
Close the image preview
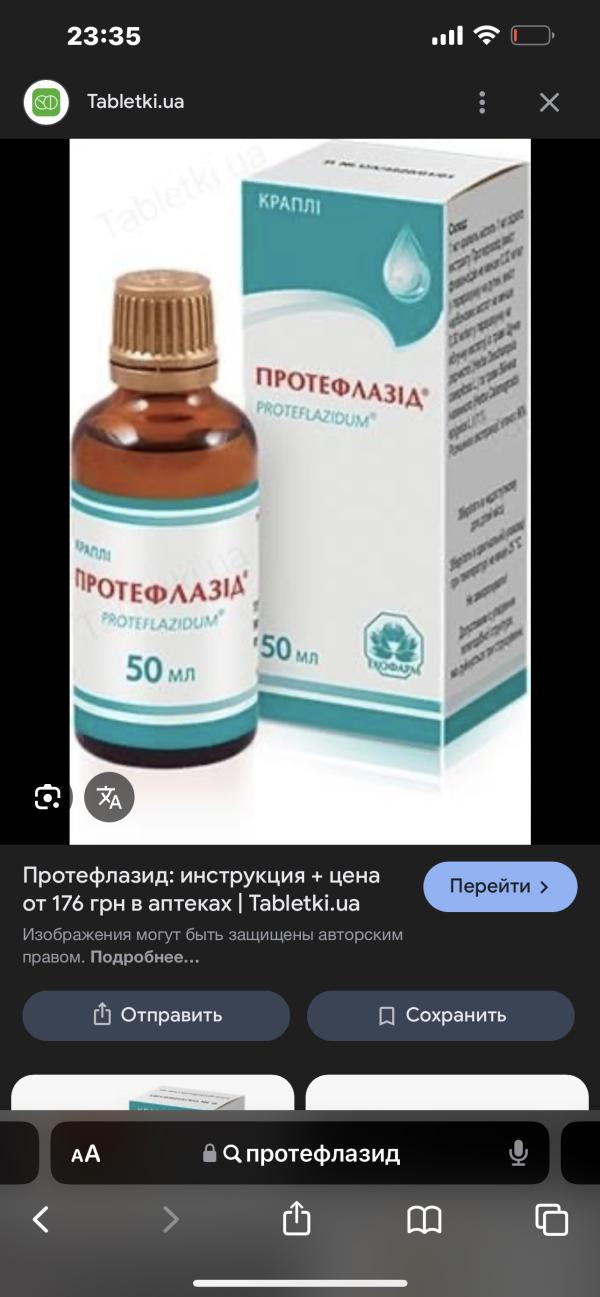pos(549,102)
